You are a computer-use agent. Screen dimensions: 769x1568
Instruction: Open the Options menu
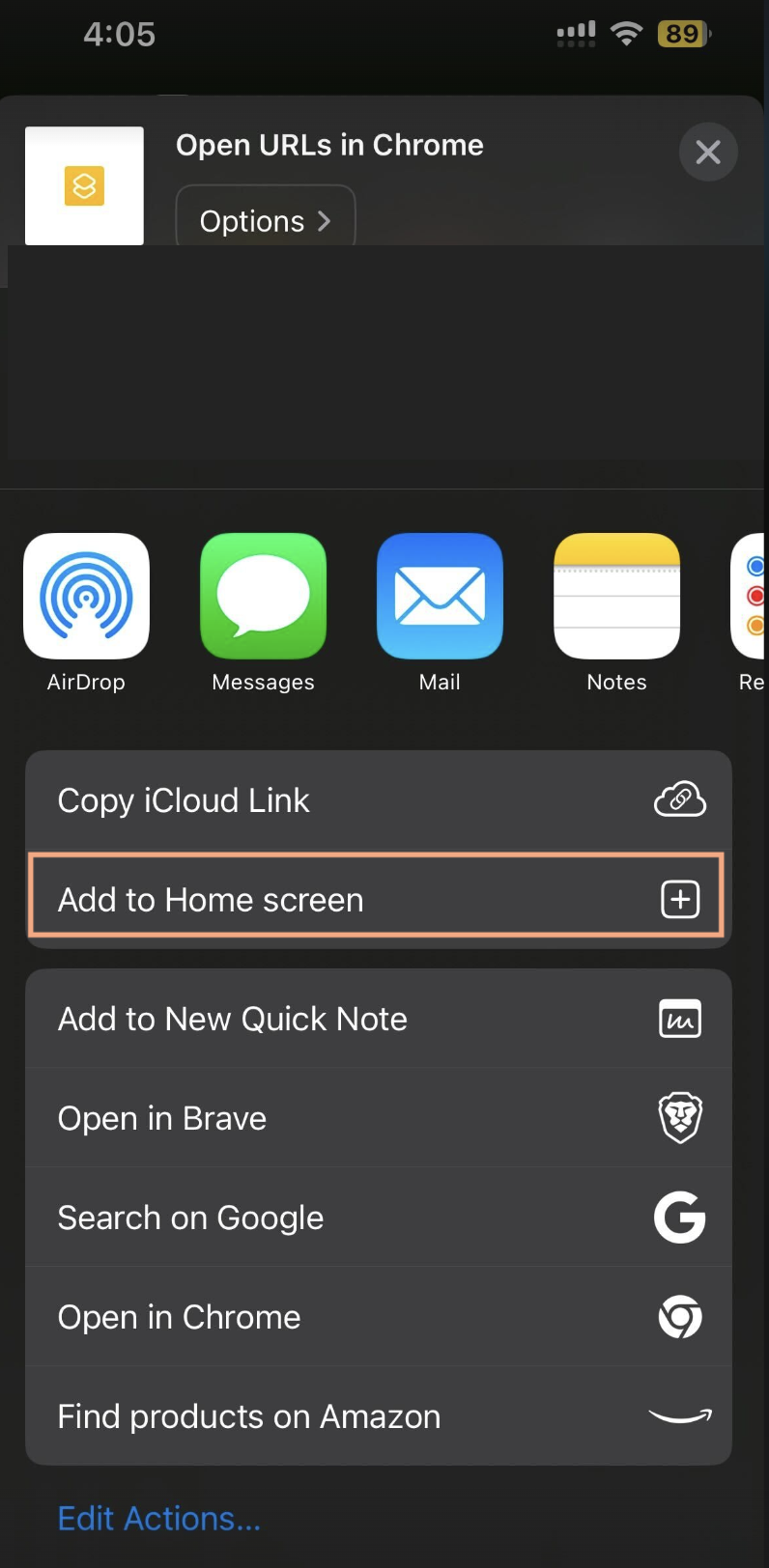click(x=265, y=220)
